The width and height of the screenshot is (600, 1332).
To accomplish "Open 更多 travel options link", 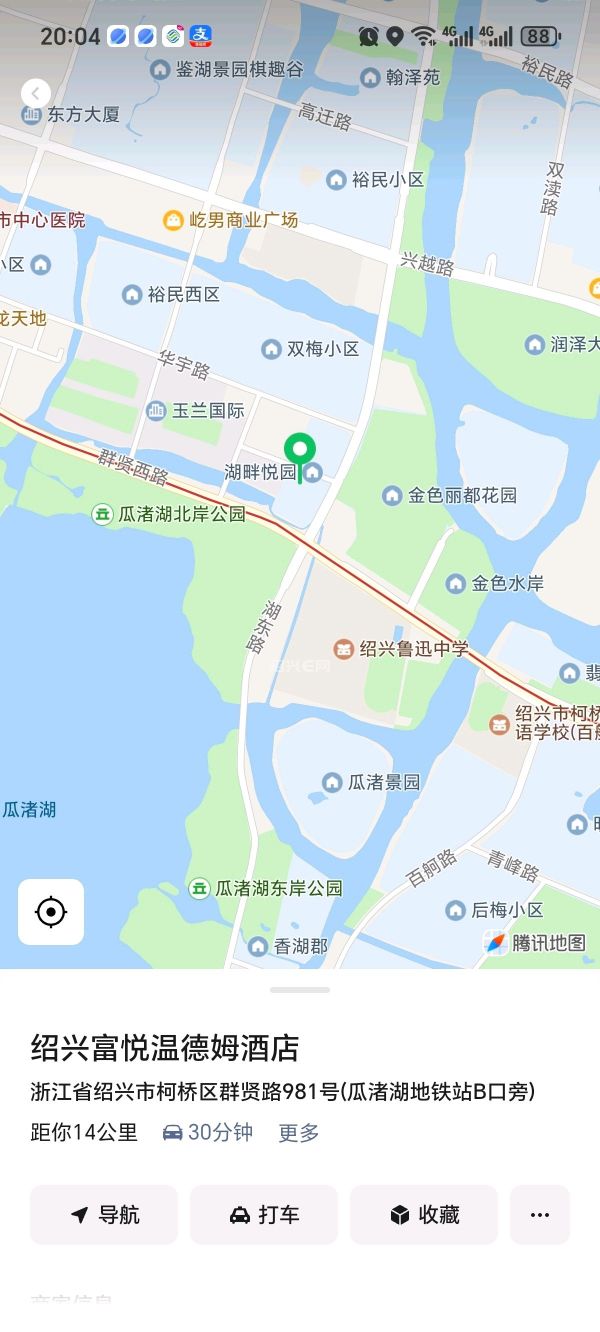I will coord(299,1133).
